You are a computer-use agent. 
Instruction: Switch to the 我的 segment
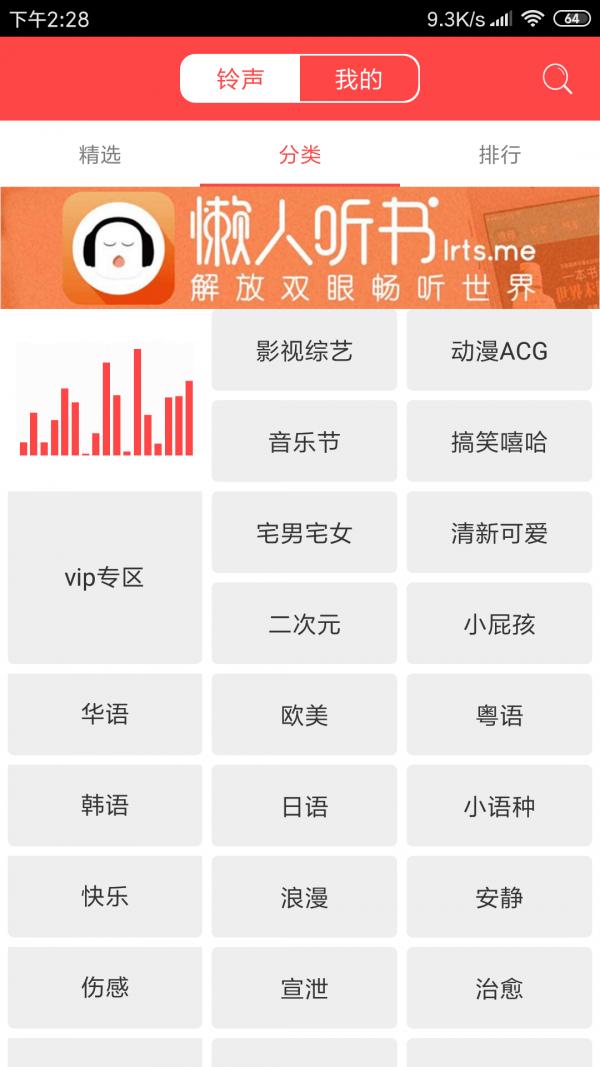click(x=358, y=79)
